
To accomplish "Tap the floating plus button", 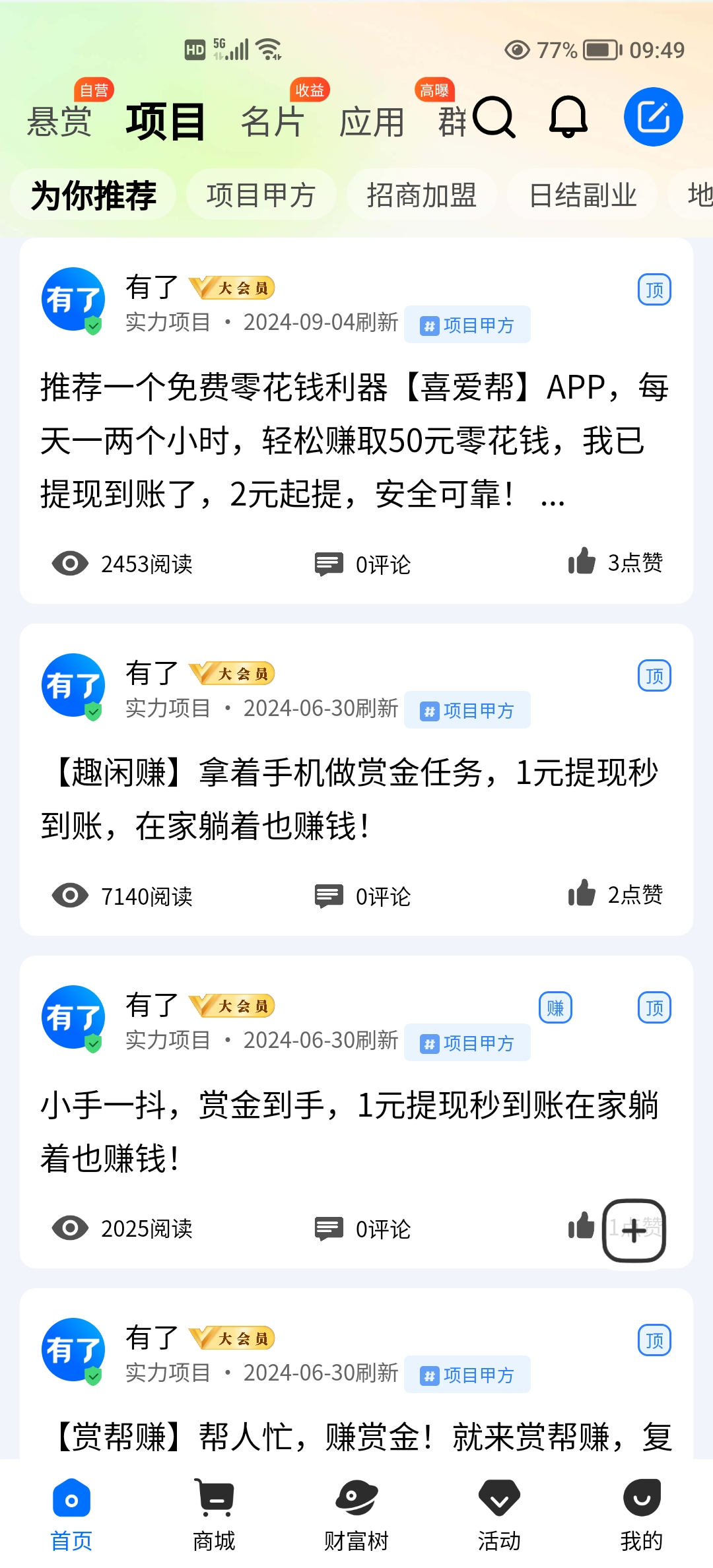I will (634, 1231).
